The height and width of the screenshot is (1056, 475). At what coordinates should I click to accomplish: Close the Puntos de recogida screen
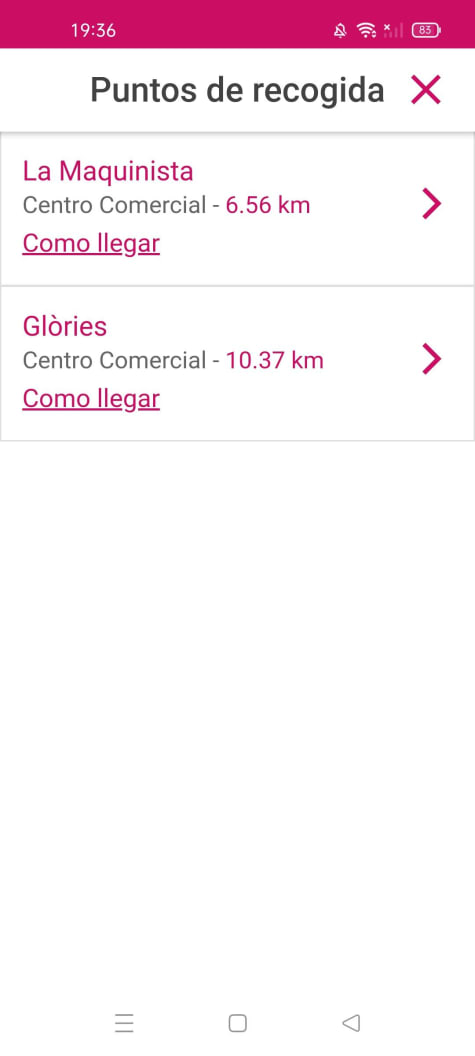[x=425, y=90]
